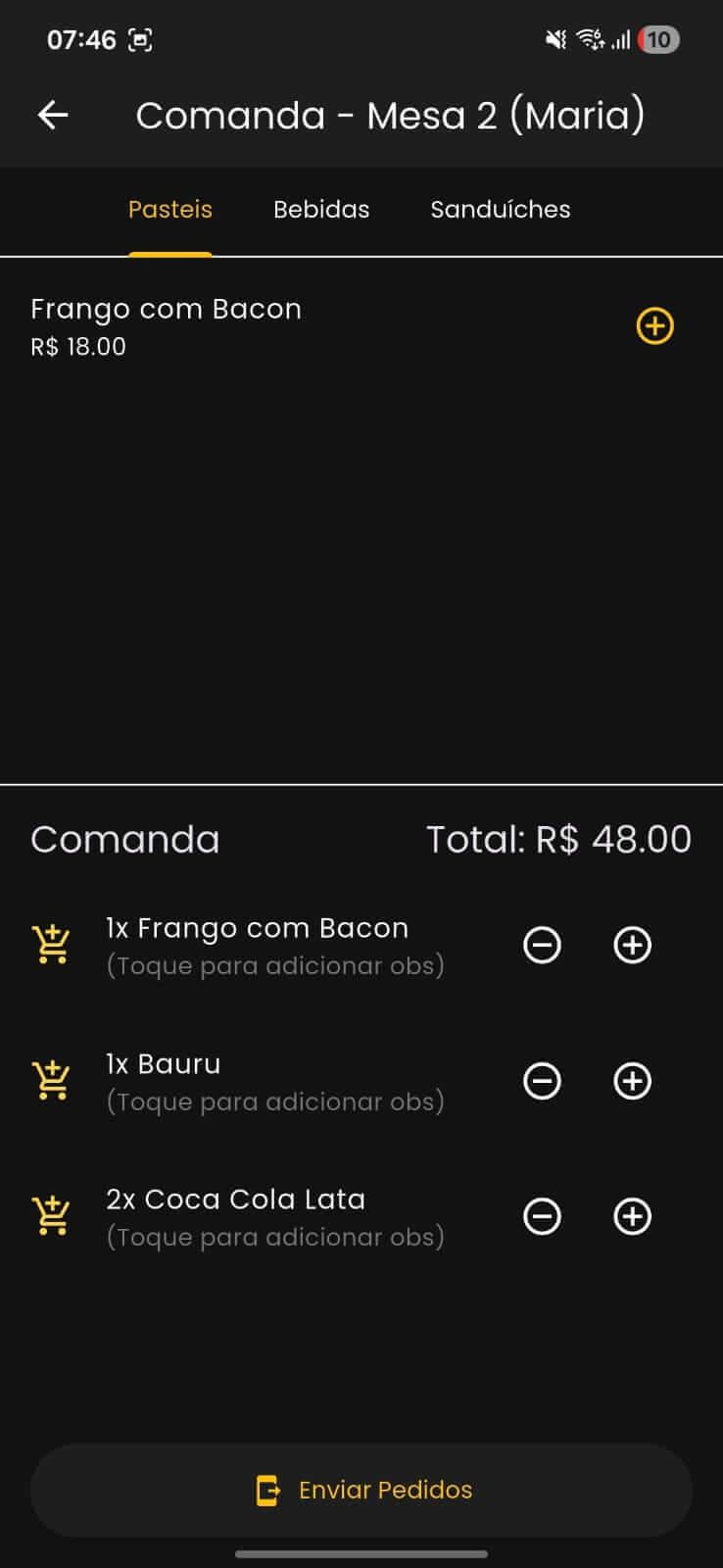Tap the back arrow to leave the comanda

(x=52, y=115)
